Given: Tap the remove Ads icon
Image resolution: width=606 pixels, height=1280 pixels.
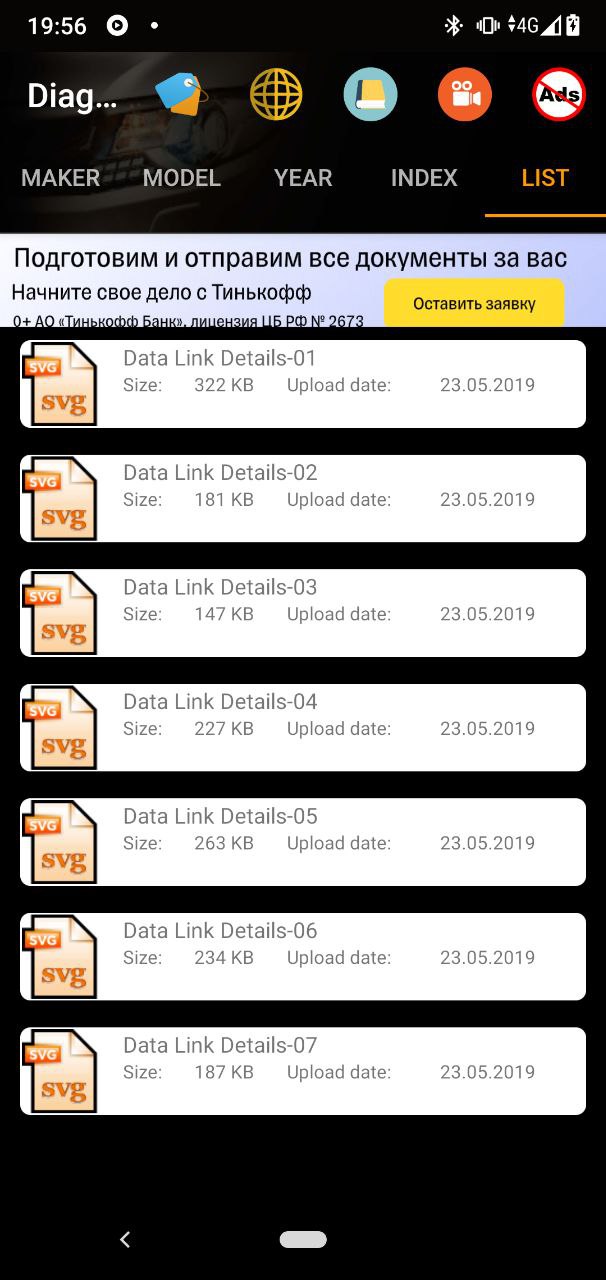Looking at the screenshot, I should click(x=559, y=96).
